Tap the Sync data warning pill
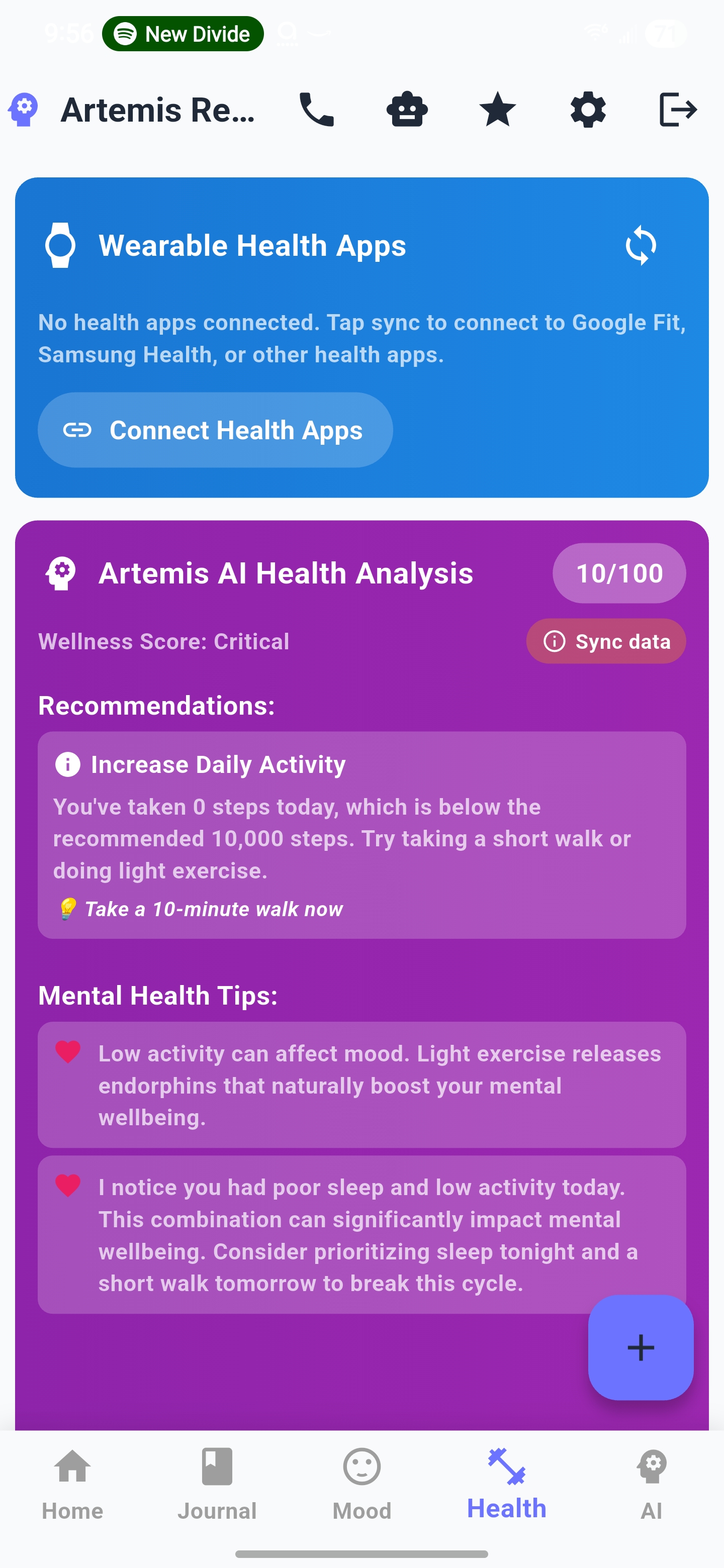 click(x=606, y=641)
